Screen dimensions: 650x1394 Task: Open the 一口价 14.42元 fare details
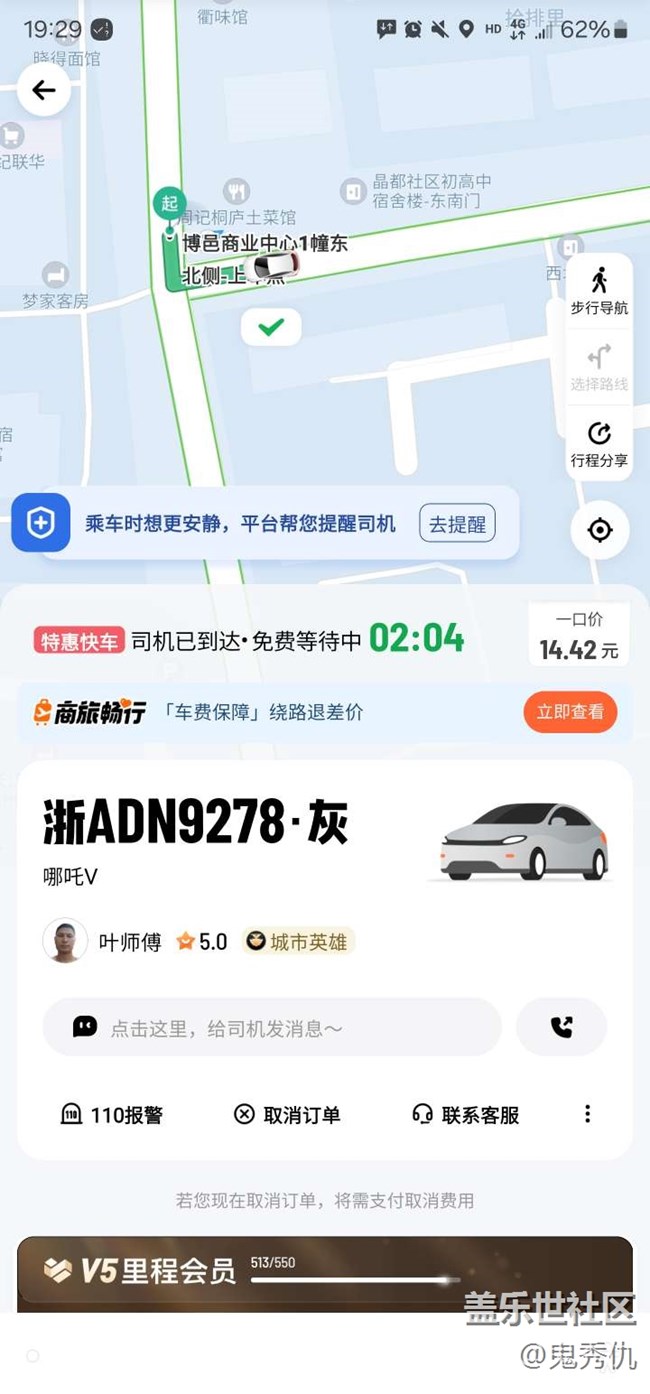579,636
